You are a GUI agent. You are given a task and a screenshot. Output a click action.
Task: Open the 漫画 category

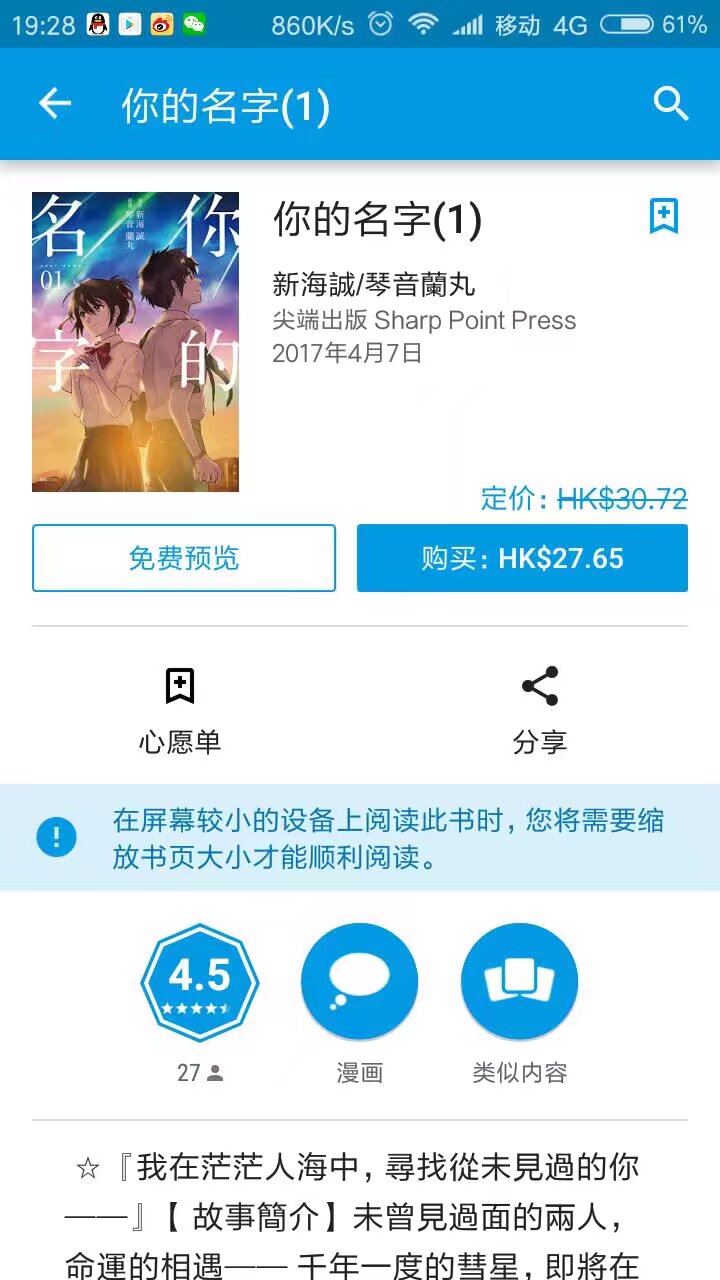360,982
